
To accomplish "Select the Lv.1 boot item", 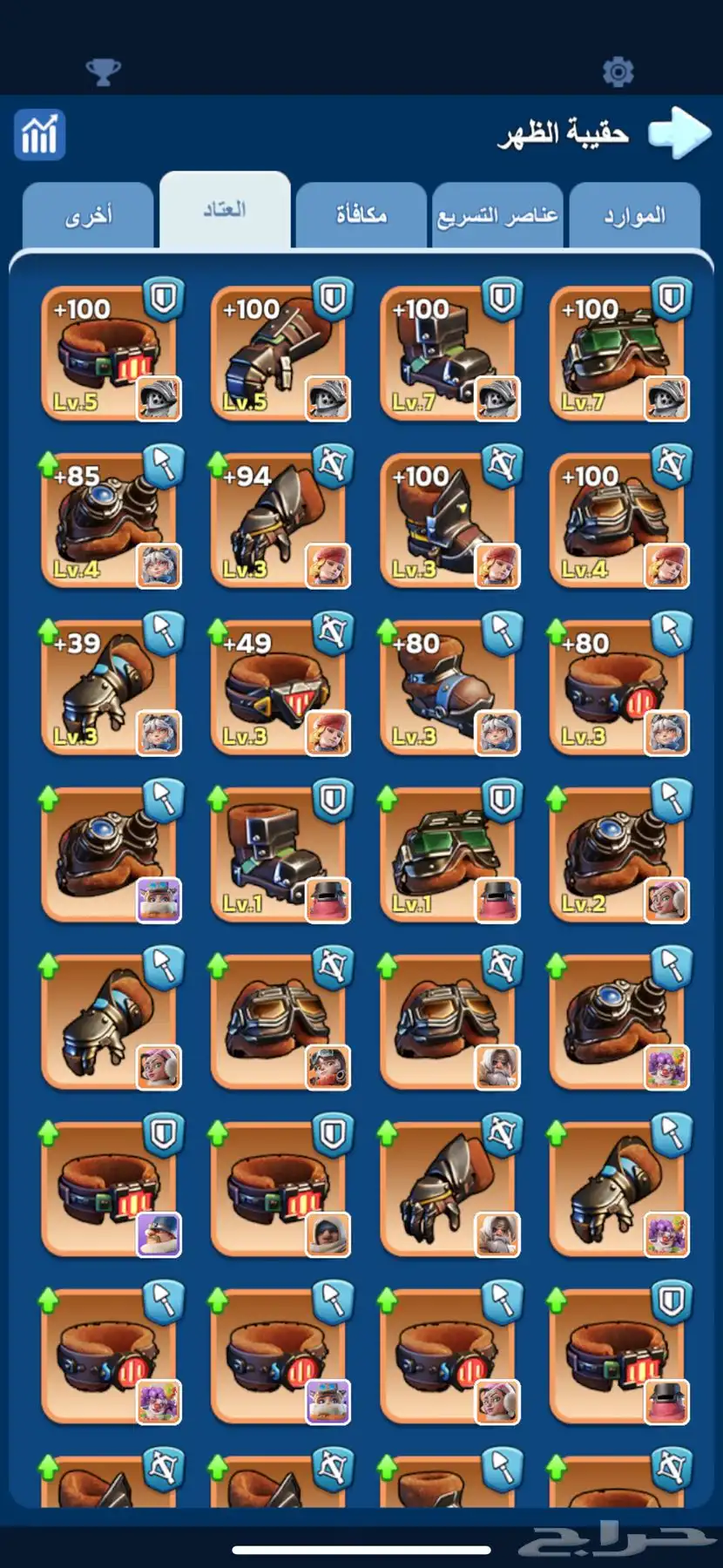I will [279, 855].
